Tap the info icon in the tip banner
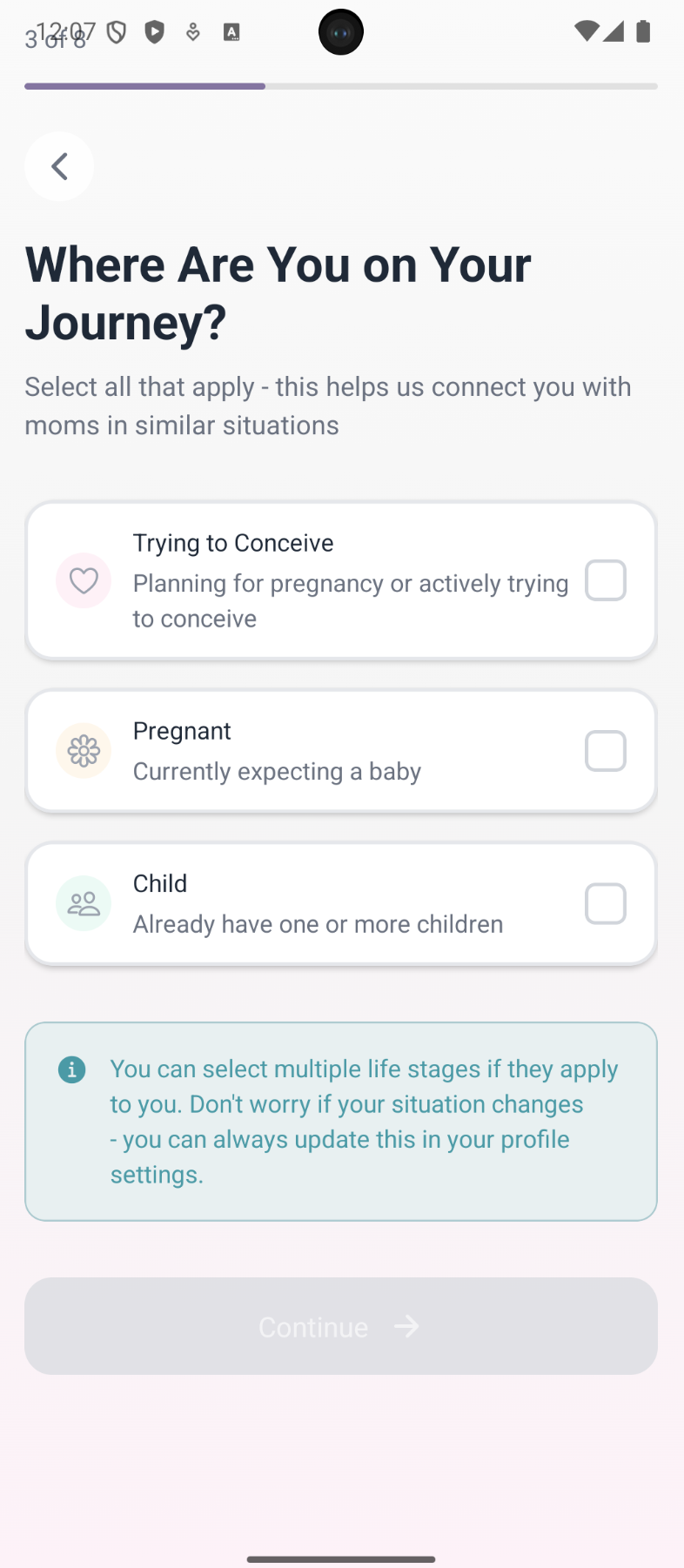 pos(72,1069)
